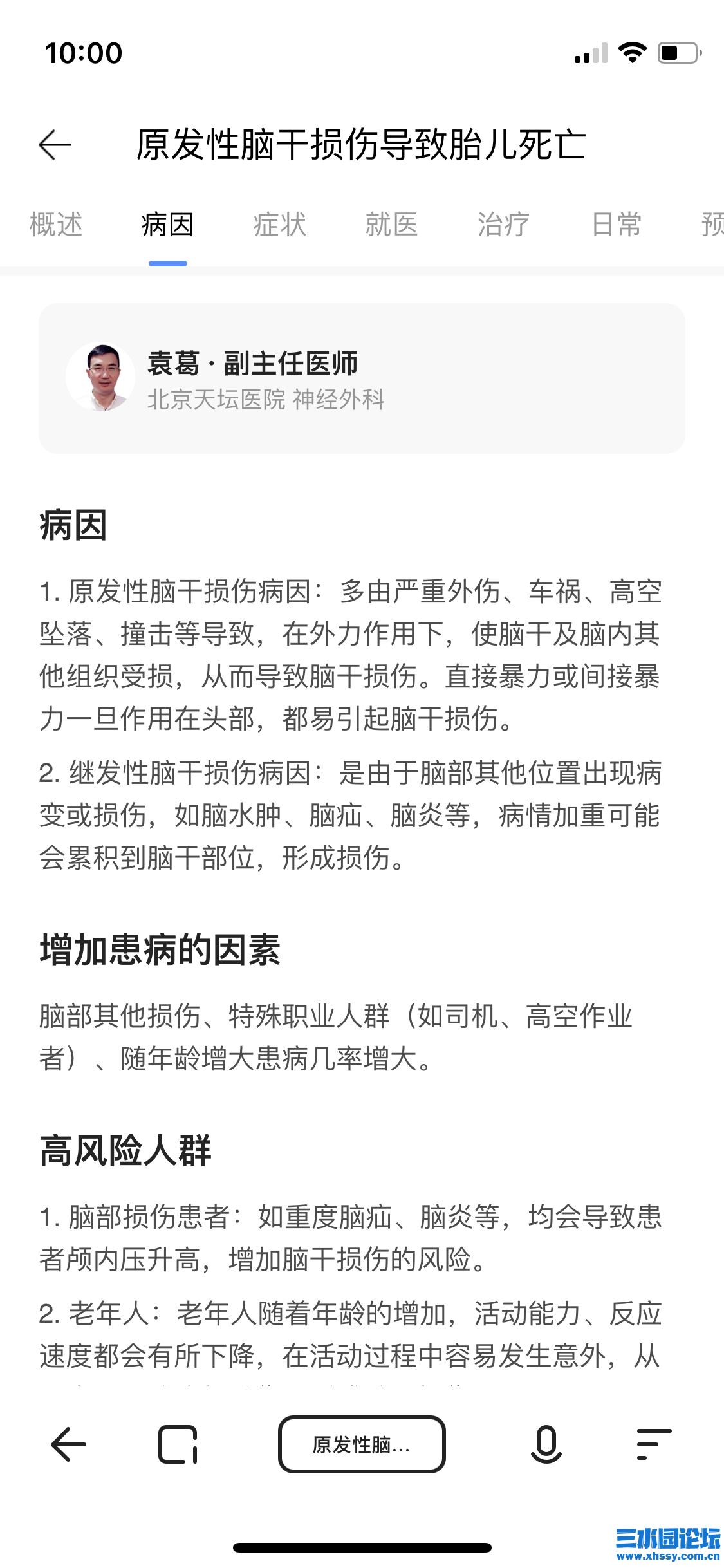
Task: Open the 治疗 tab
Action: pyautogui.click(x=503, y=225)
